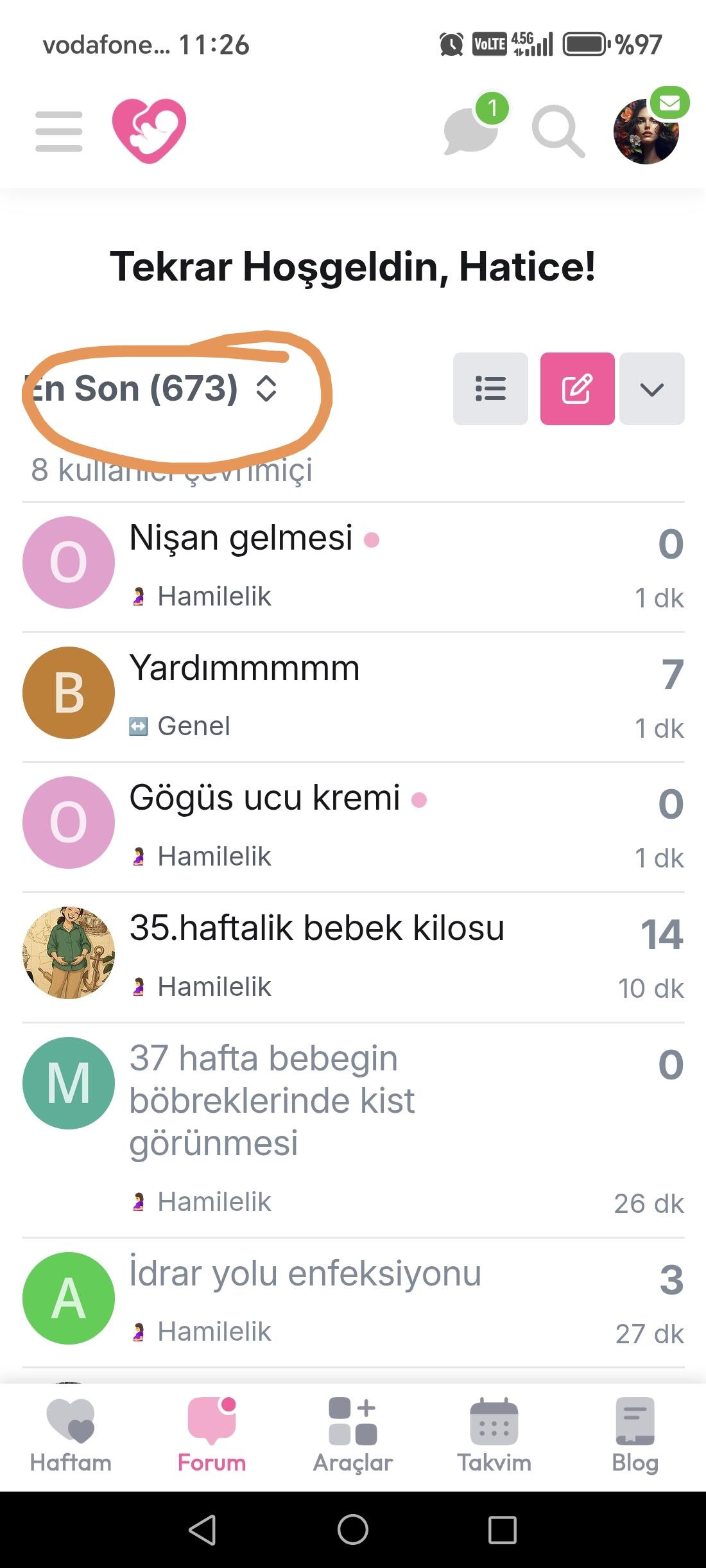Open the profile avatar menu
The image size is (706, 1568).
click(x=646, y=132)
